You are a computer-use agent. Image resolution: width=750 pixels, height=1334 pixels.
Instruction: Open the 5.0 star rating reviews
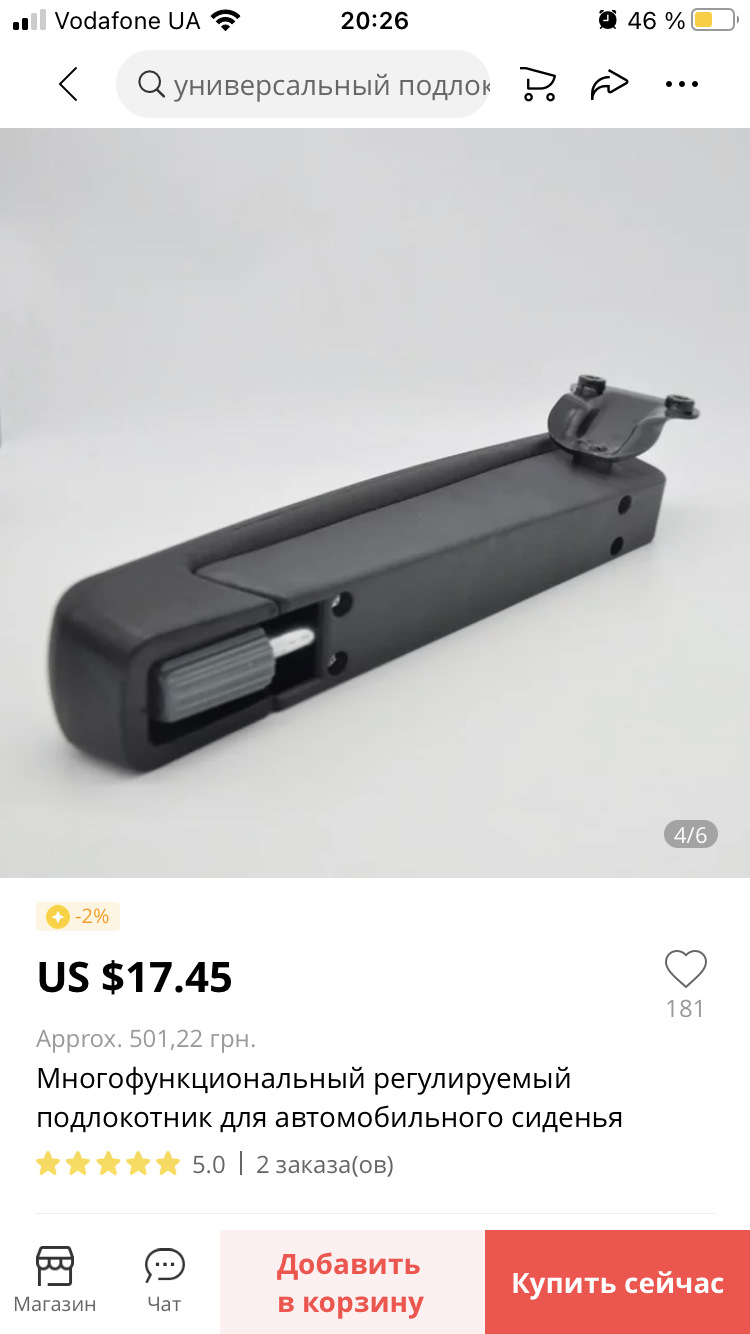(x=130, y=1164)
